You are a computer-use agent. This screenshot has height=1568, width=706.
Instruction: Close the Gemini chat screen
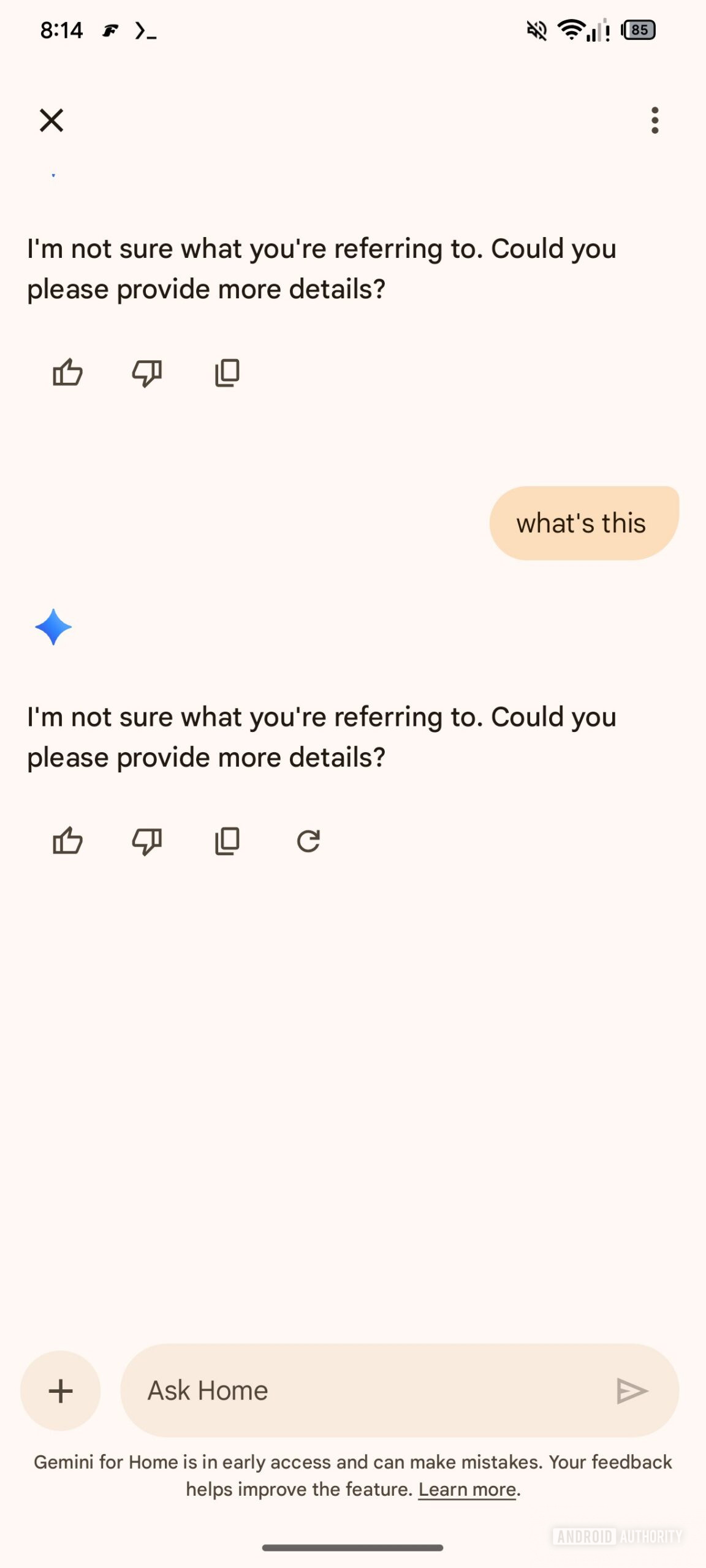[x=51, y=120]
